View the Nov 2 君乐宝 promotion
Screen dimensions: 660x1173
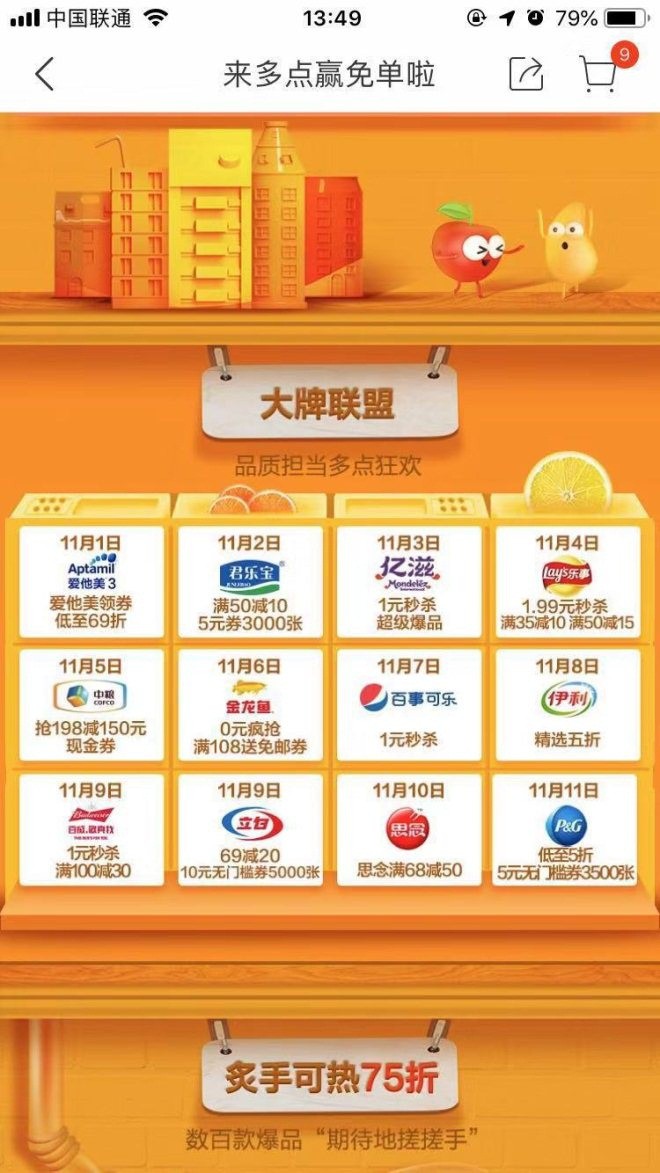pyautogui.click(x=250, y=581)
